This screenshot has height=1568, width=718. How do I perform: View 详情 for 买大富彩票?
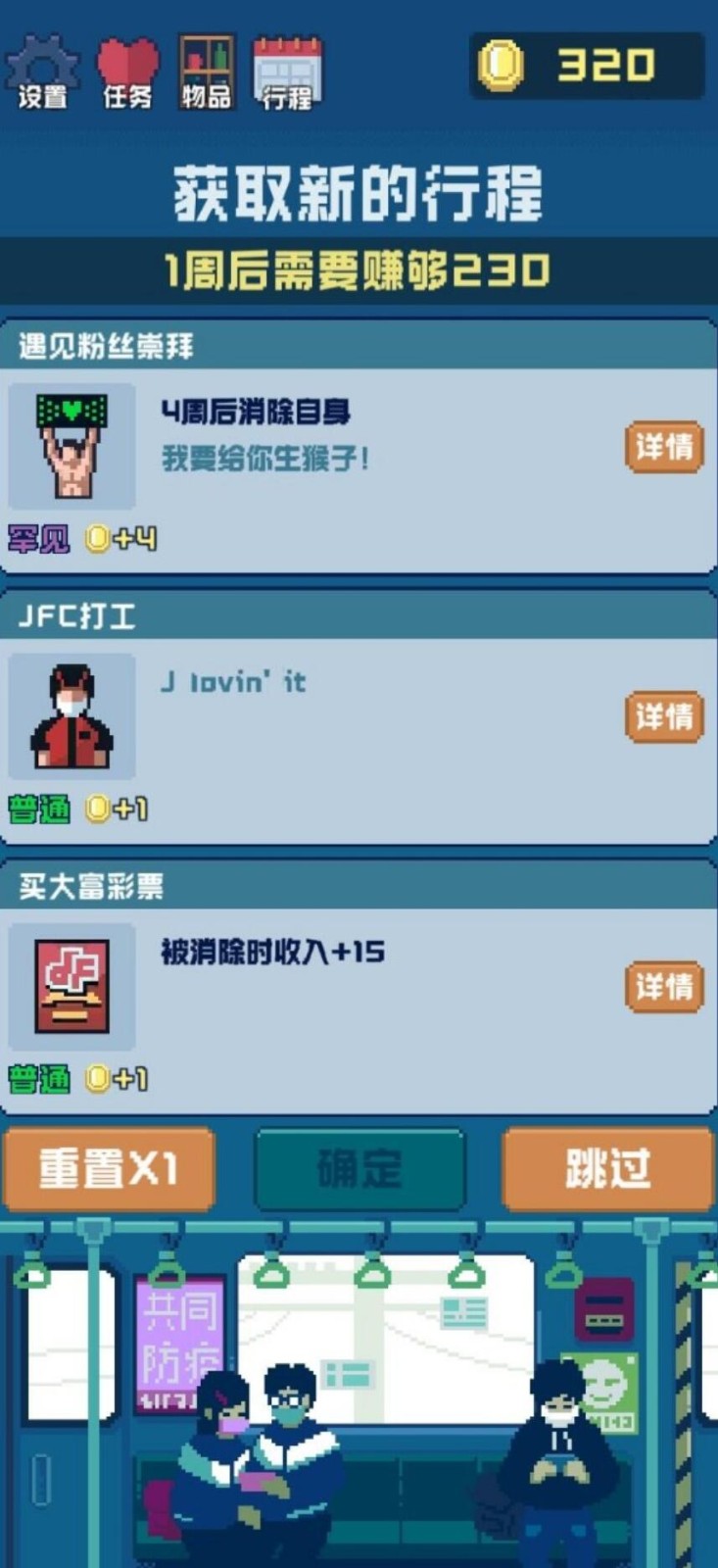[x=664, y=986]
